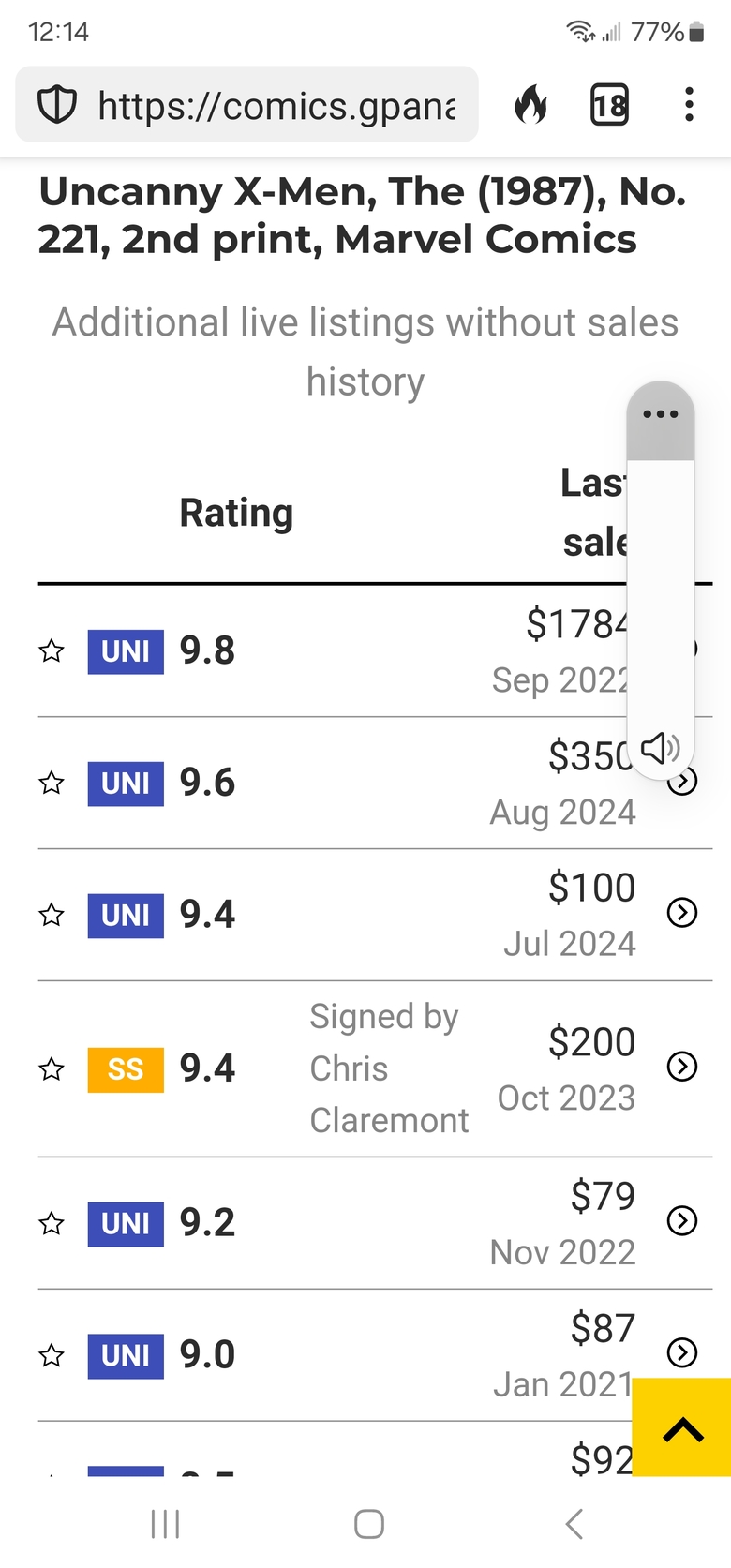Star the SS 9.4 signed copy

52,1069
